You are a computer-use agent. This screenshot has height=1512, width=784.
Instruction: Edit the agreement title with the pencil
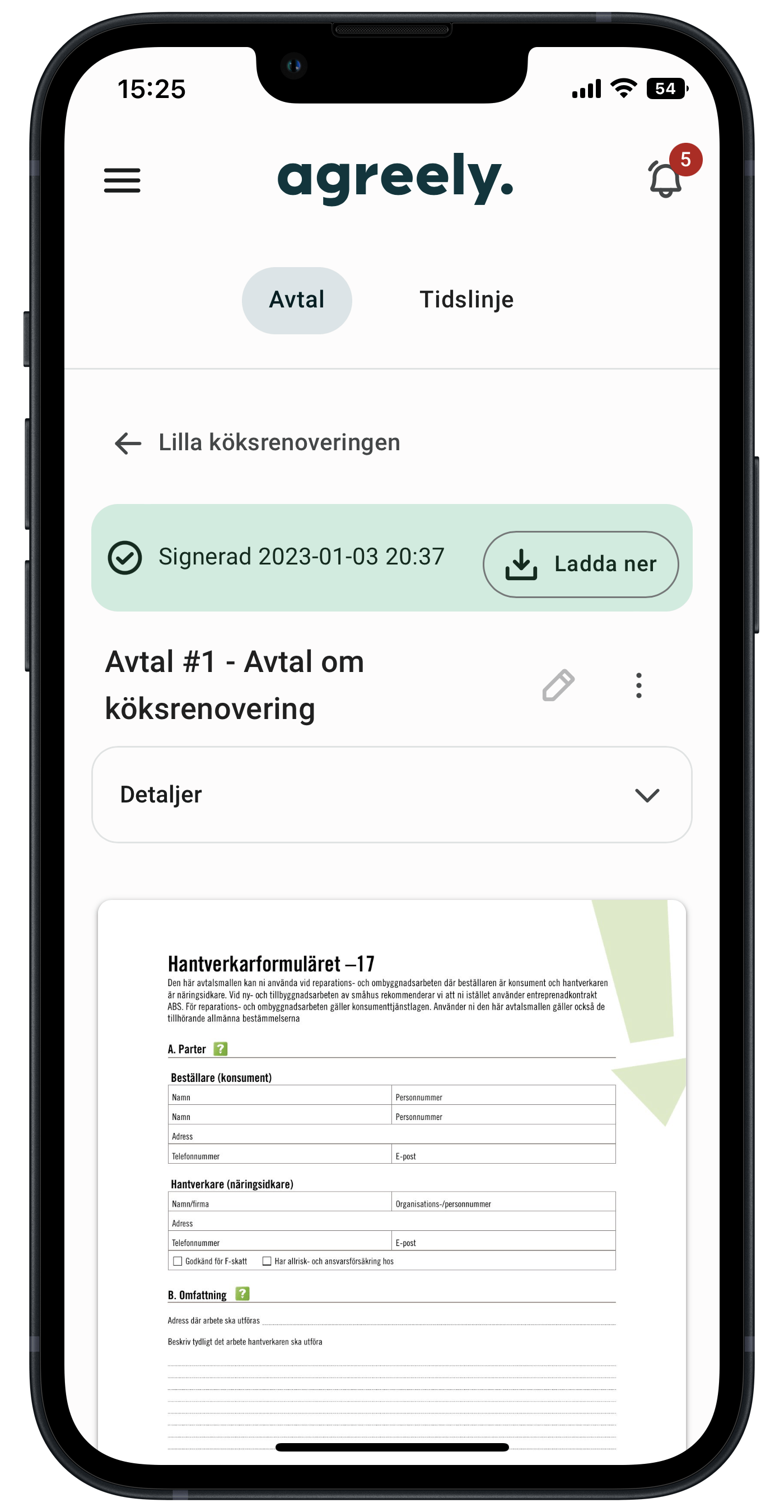[x=558, y=685]
